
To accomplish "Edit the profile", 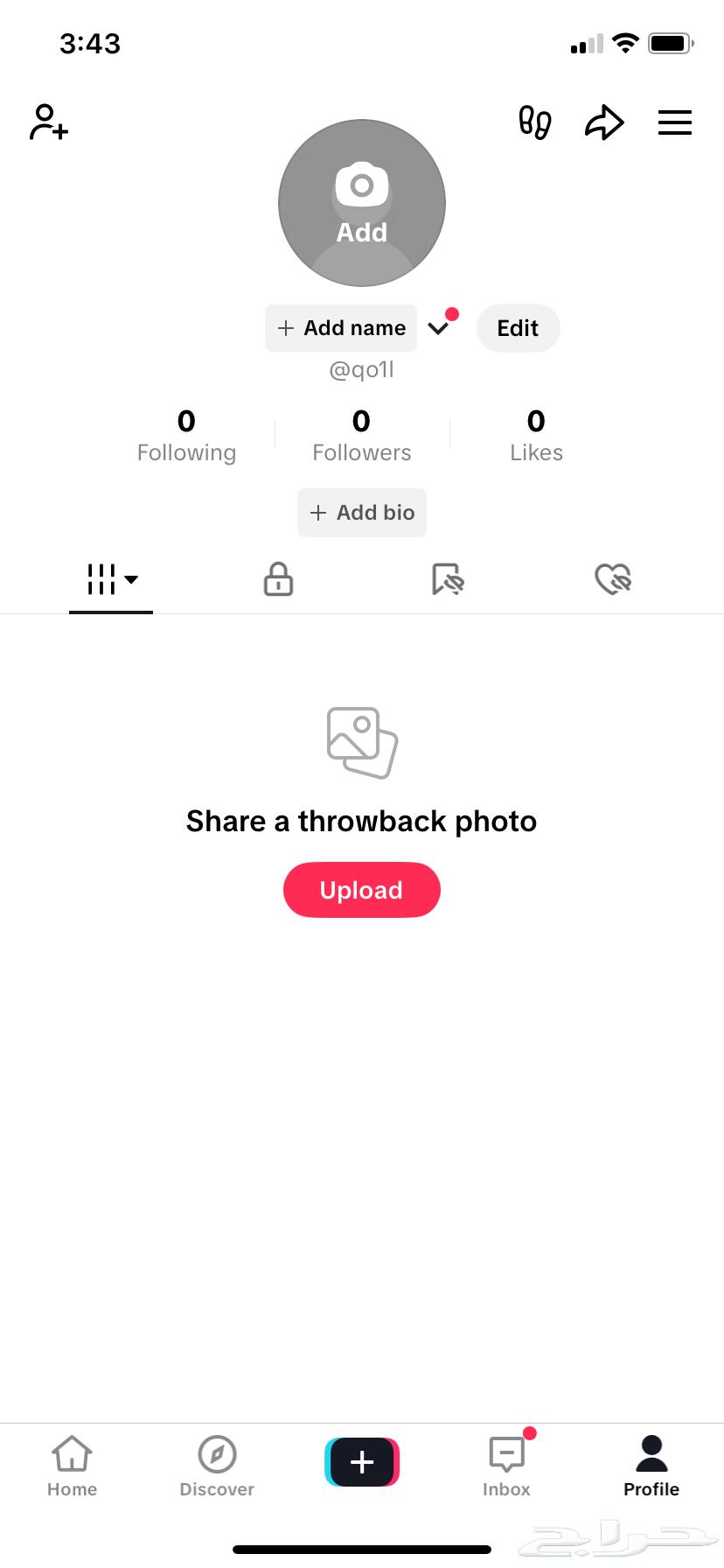I will [x=518, y=328].
